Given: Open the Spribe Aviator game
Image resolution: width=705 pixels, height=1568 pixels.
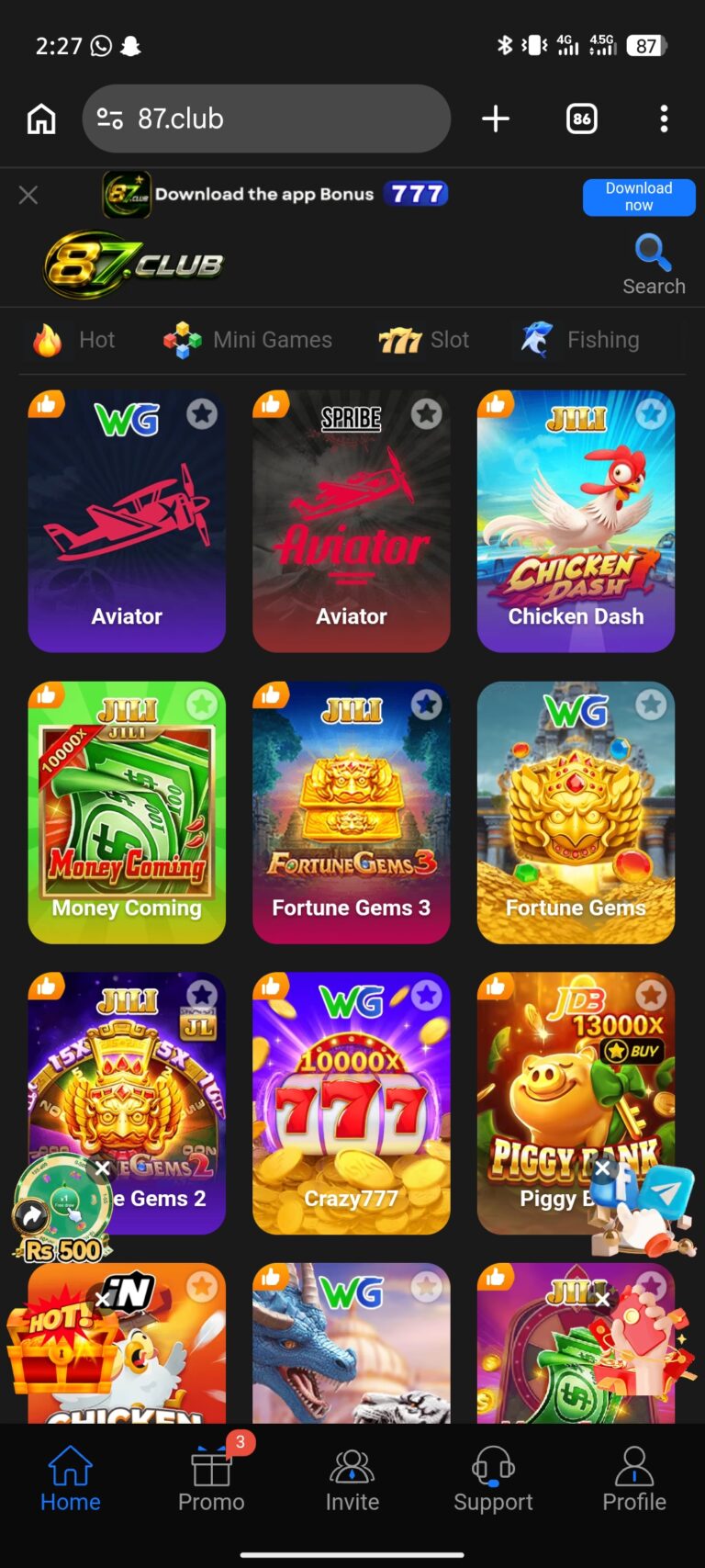Looking at the screenshot, I should 352,521.
